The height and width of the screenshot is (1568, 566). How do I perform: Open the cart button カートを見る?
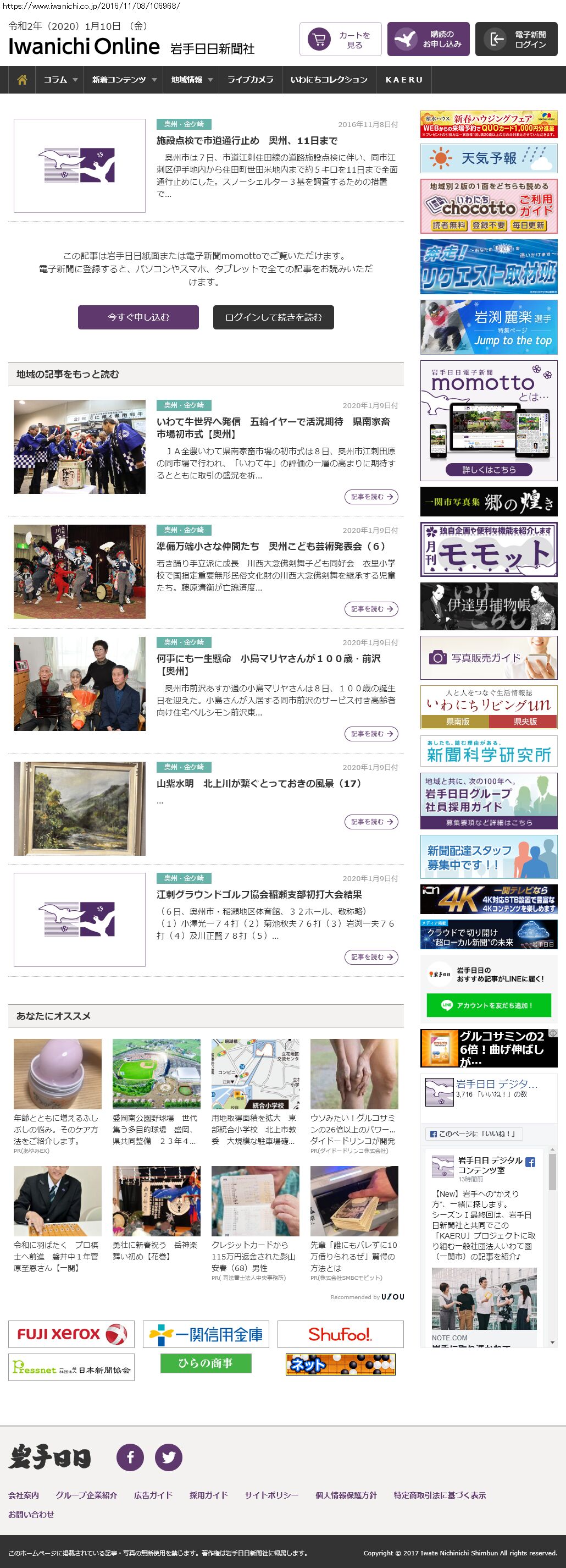coord(341,39)
